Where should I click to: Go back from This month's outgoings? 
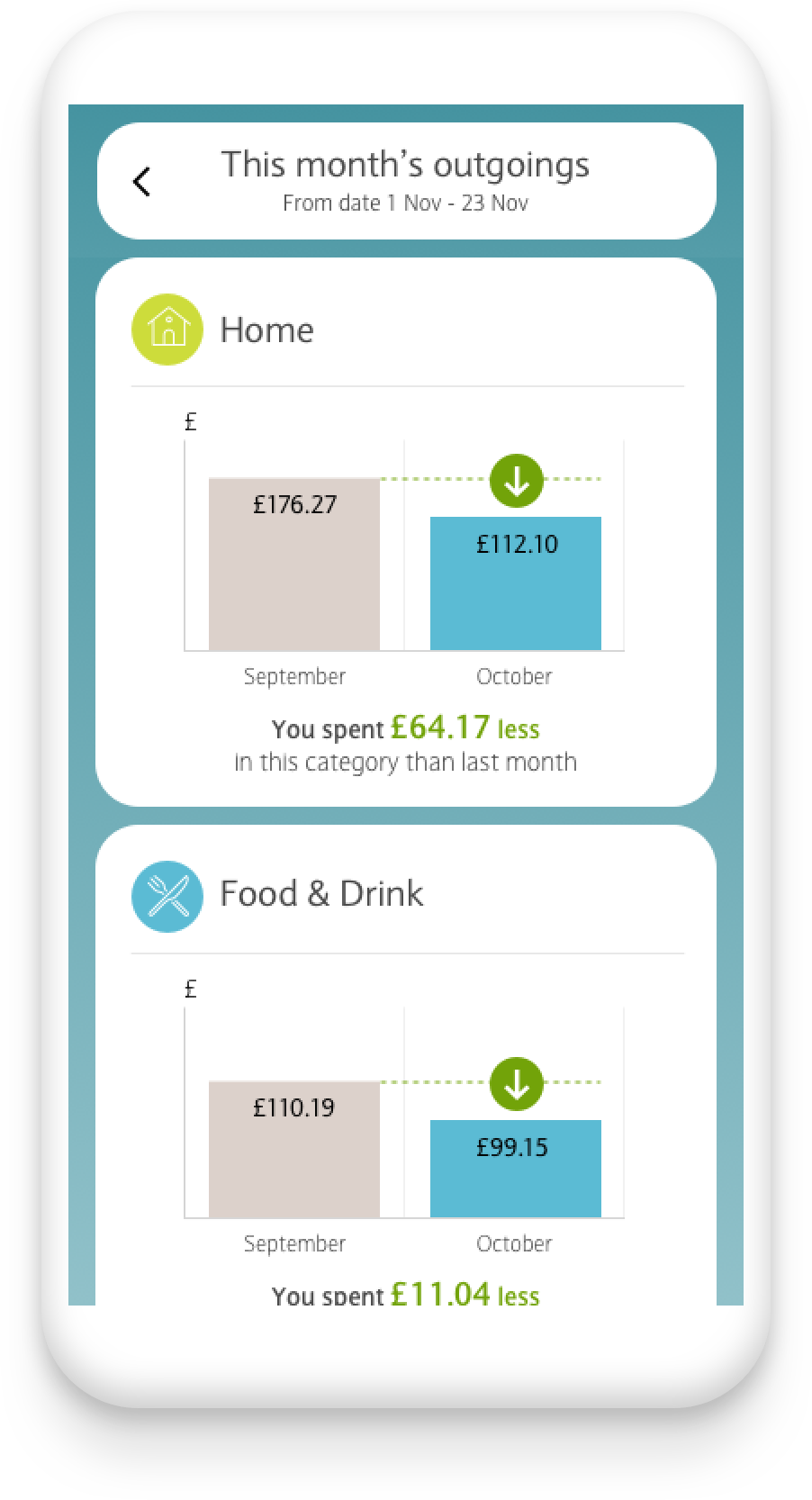coord(141,182)
